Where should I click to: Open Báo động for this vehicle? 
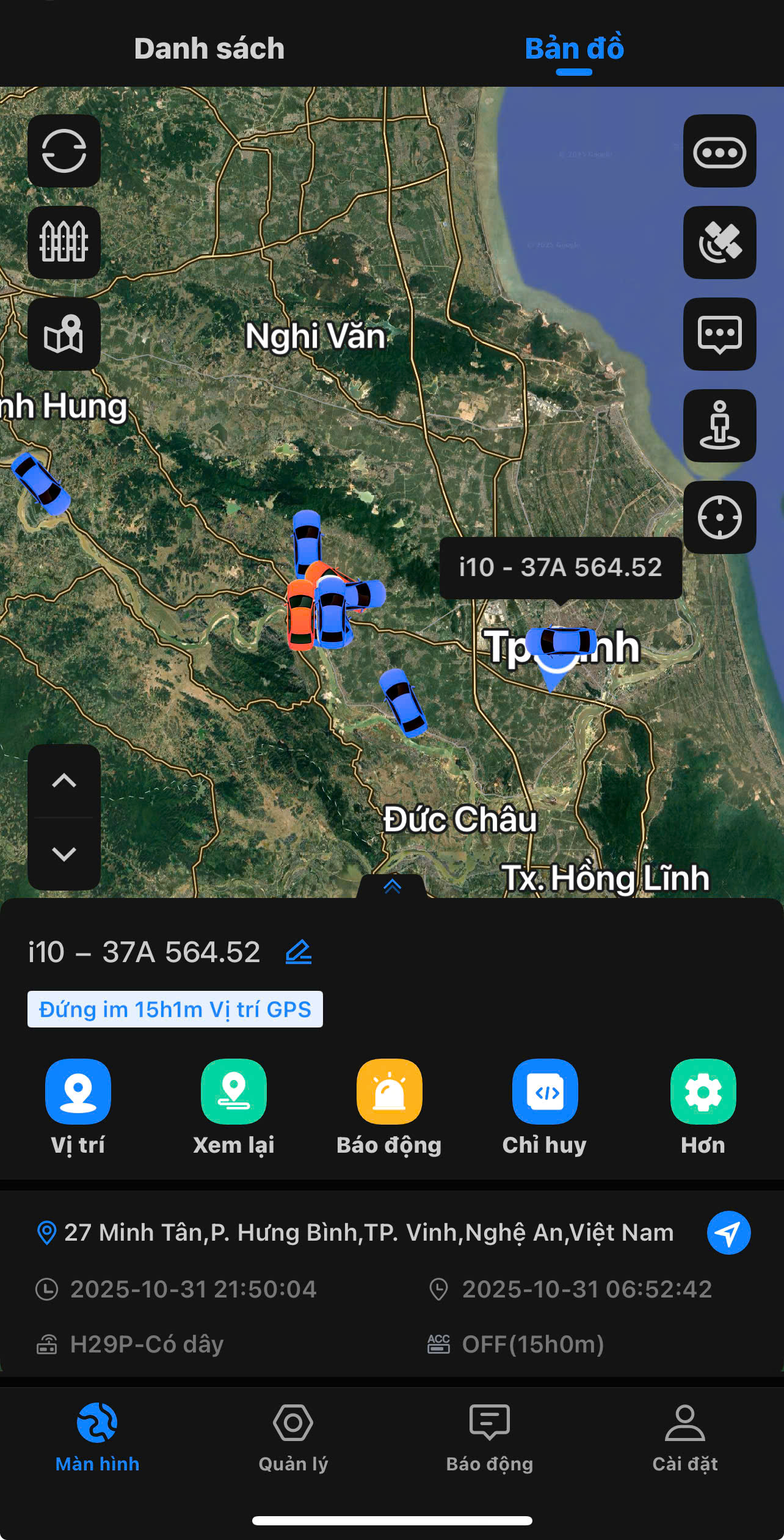click(389, 1092)
